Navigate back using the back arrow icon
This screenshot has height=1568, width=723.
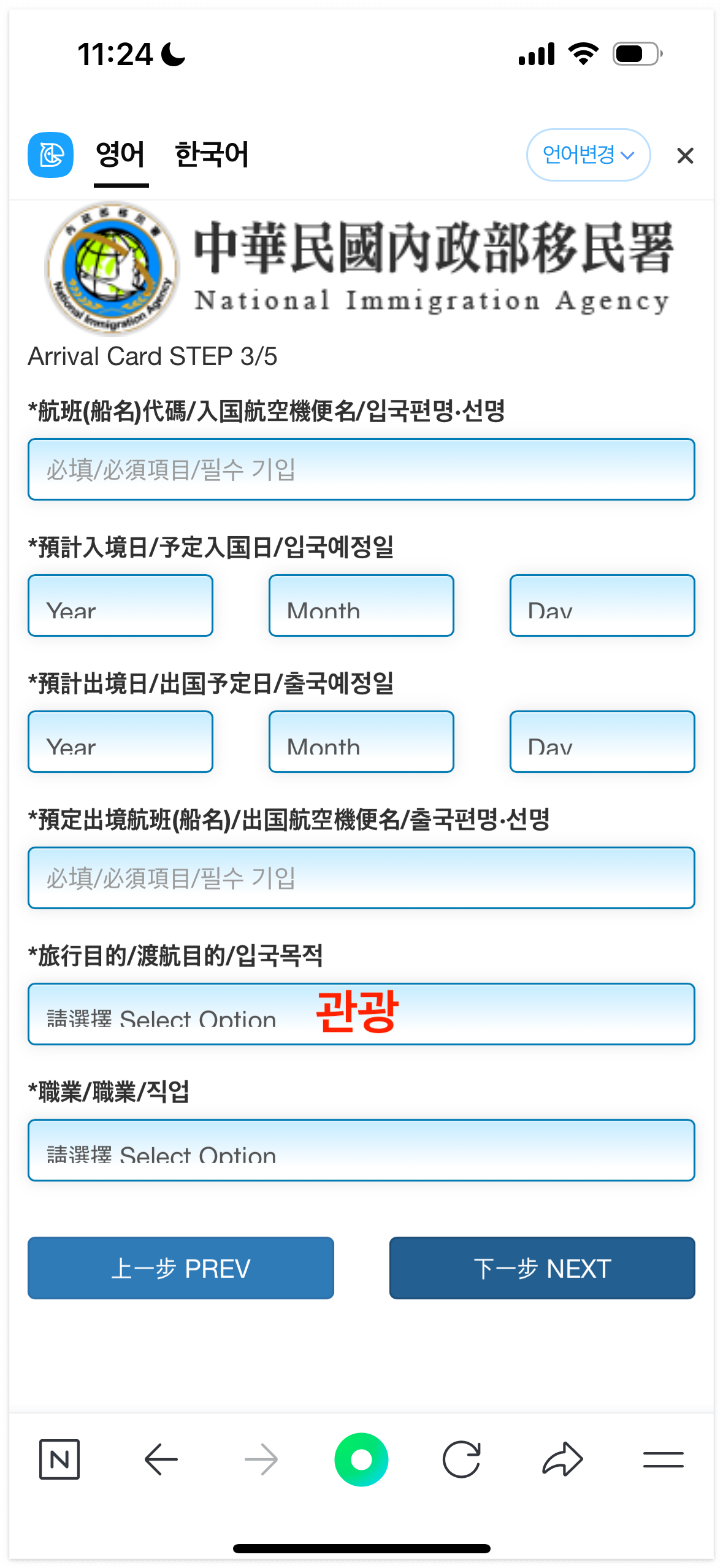pyautogui.click(x=161, y=1459)
